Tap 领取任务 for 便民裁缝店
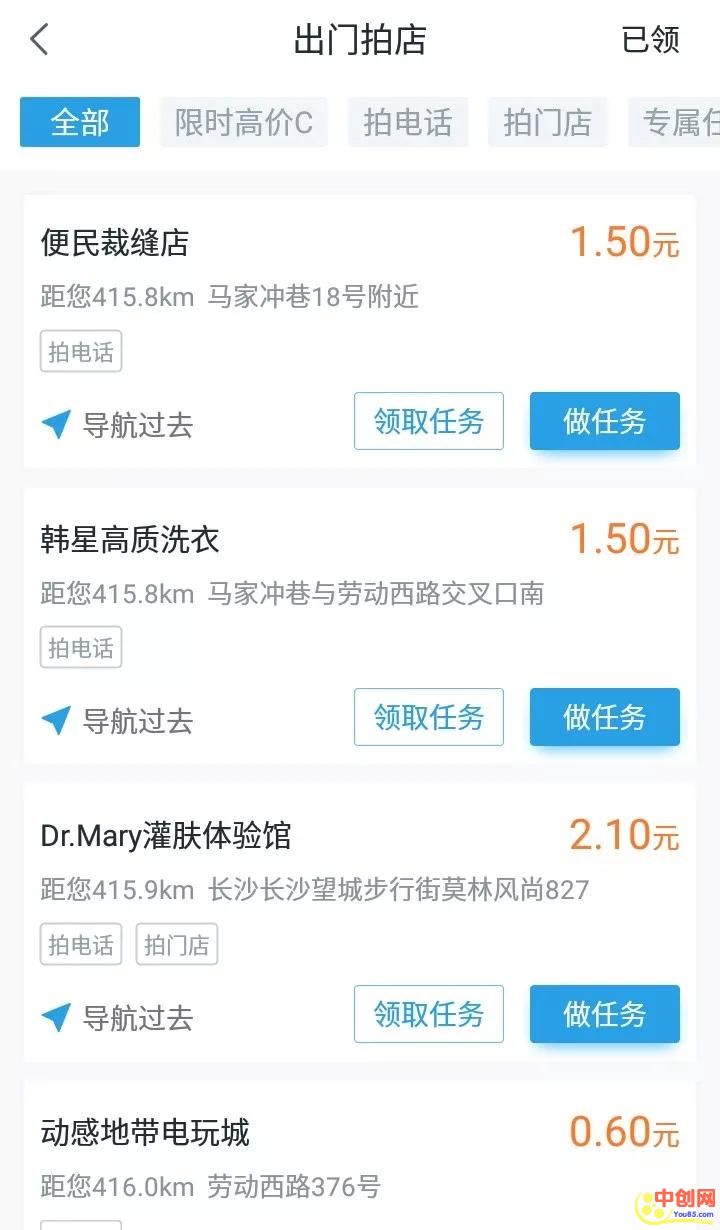 (x=429, y=421)
